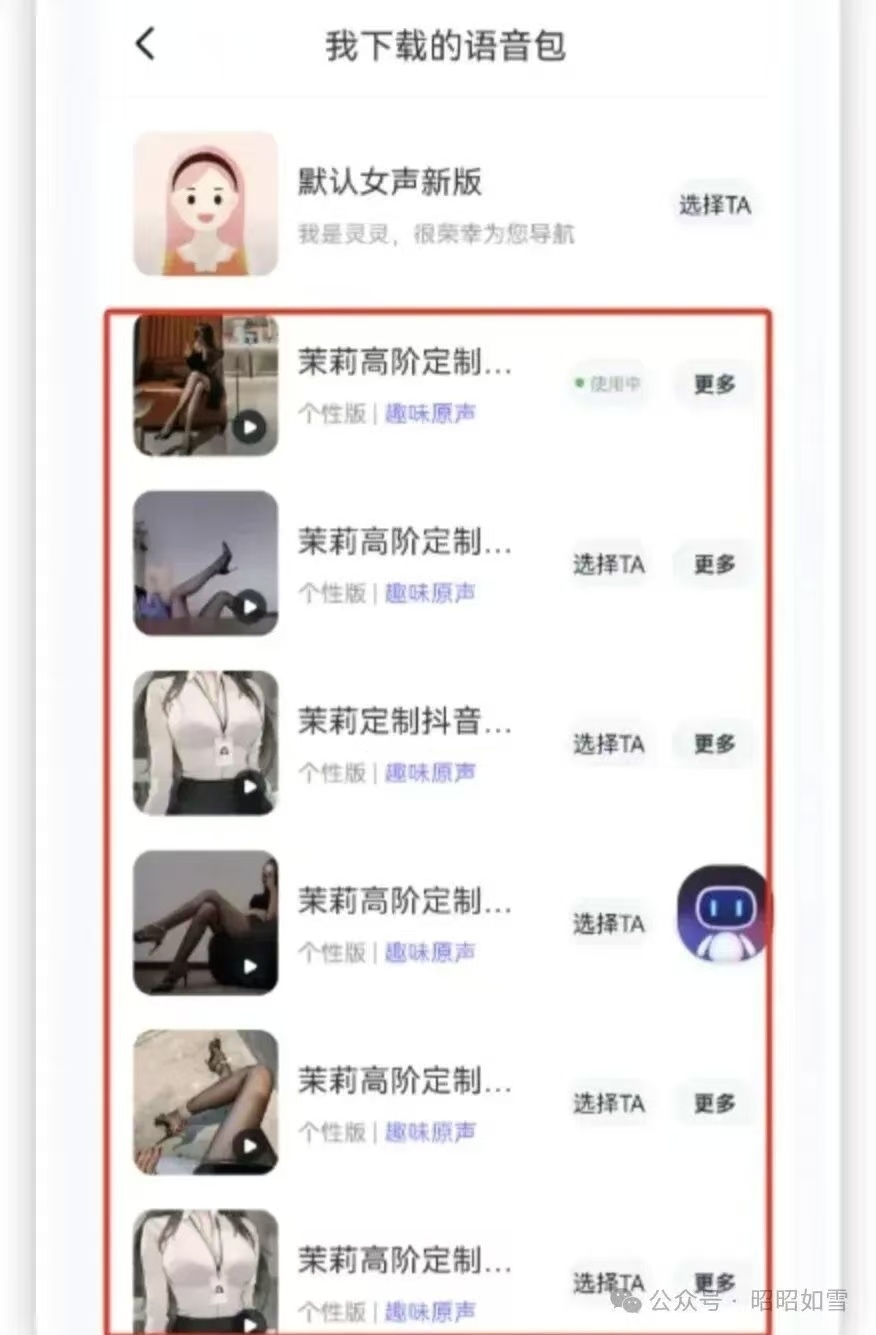This screenshot has height=1335, width=876.
Task: Open 更多 options for the first voice pack
Action: click(712, 383)
